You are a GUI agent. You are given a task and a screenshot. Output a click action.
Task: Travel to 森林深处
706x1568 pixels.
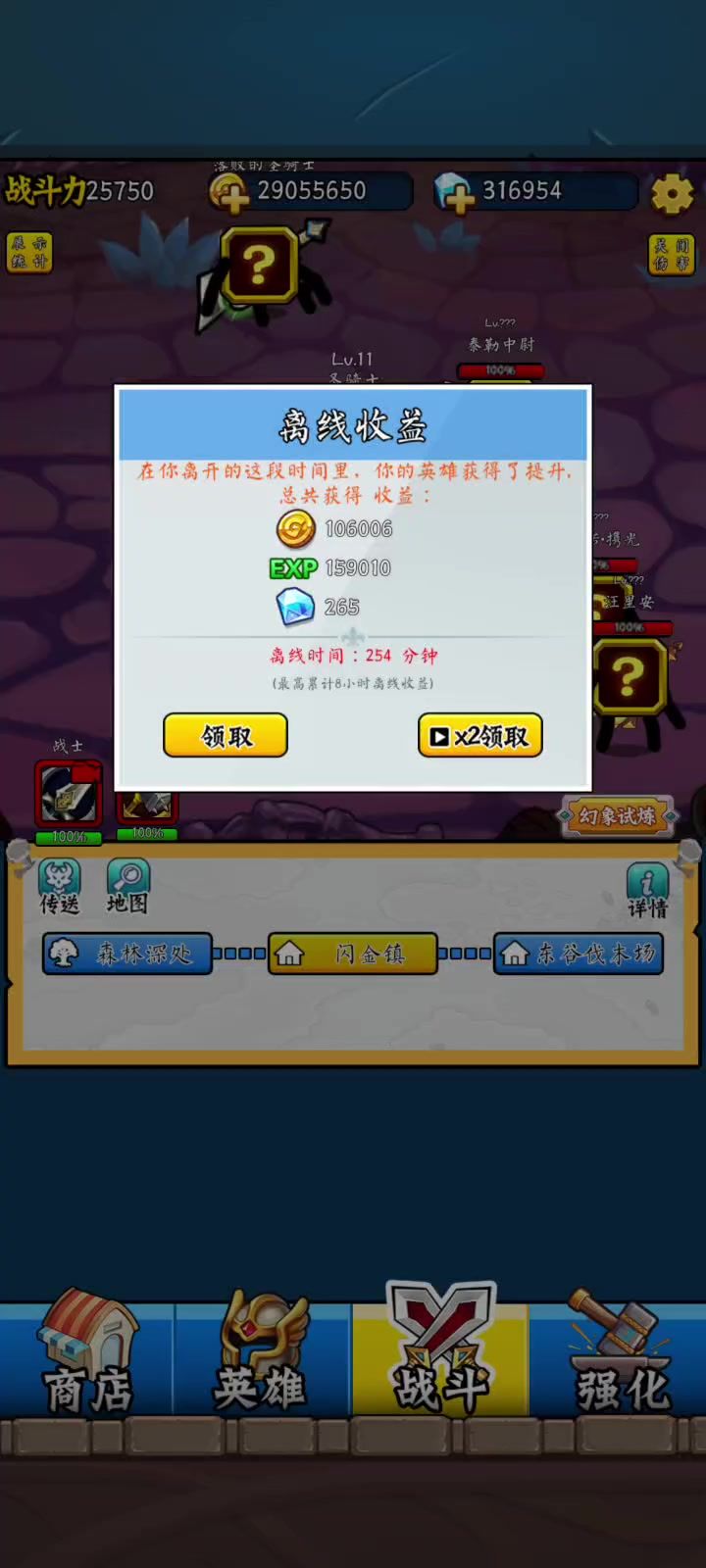(127, 954)
